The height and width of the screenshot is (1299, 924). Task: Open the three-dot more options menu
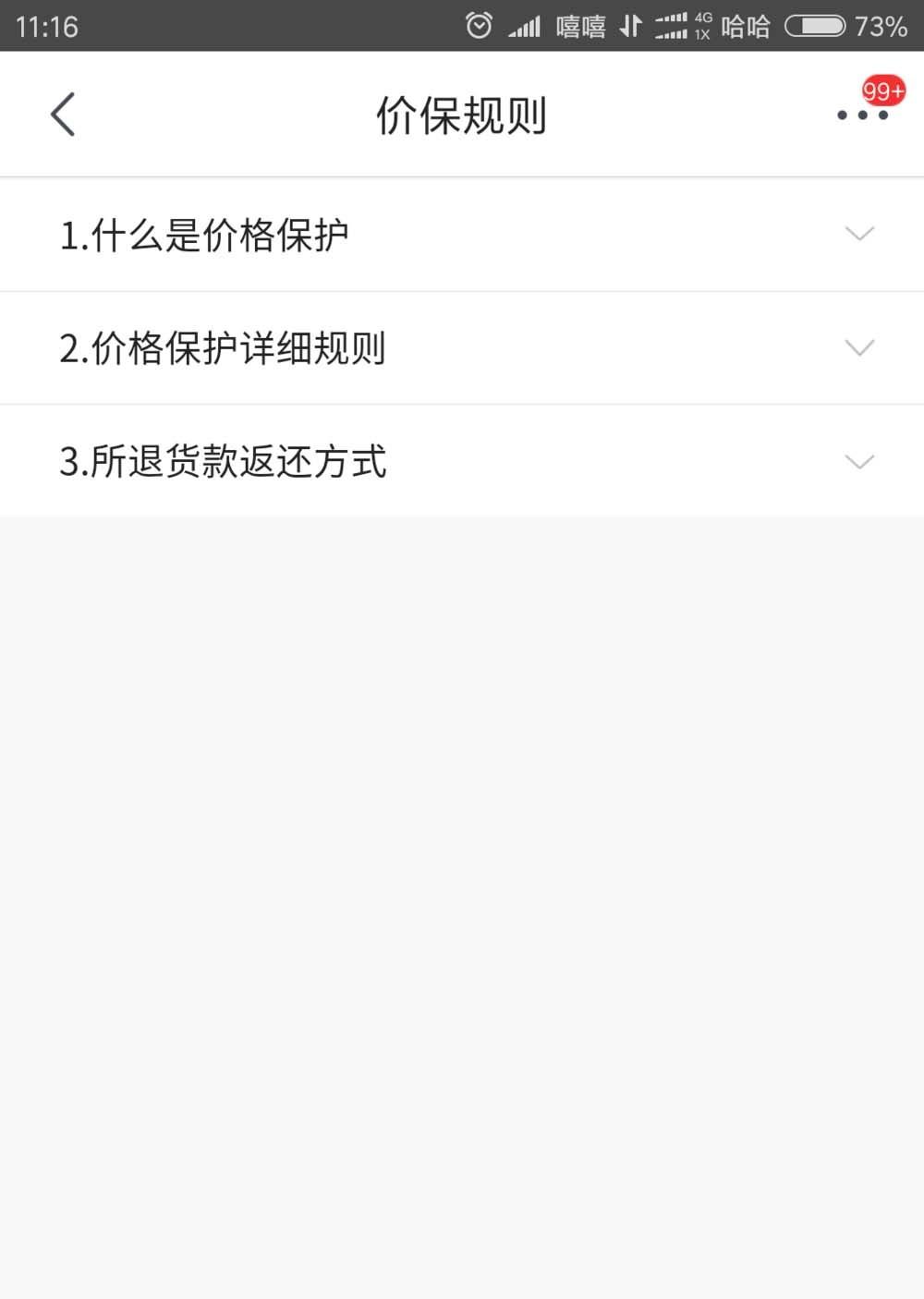(x=860, y=115)
